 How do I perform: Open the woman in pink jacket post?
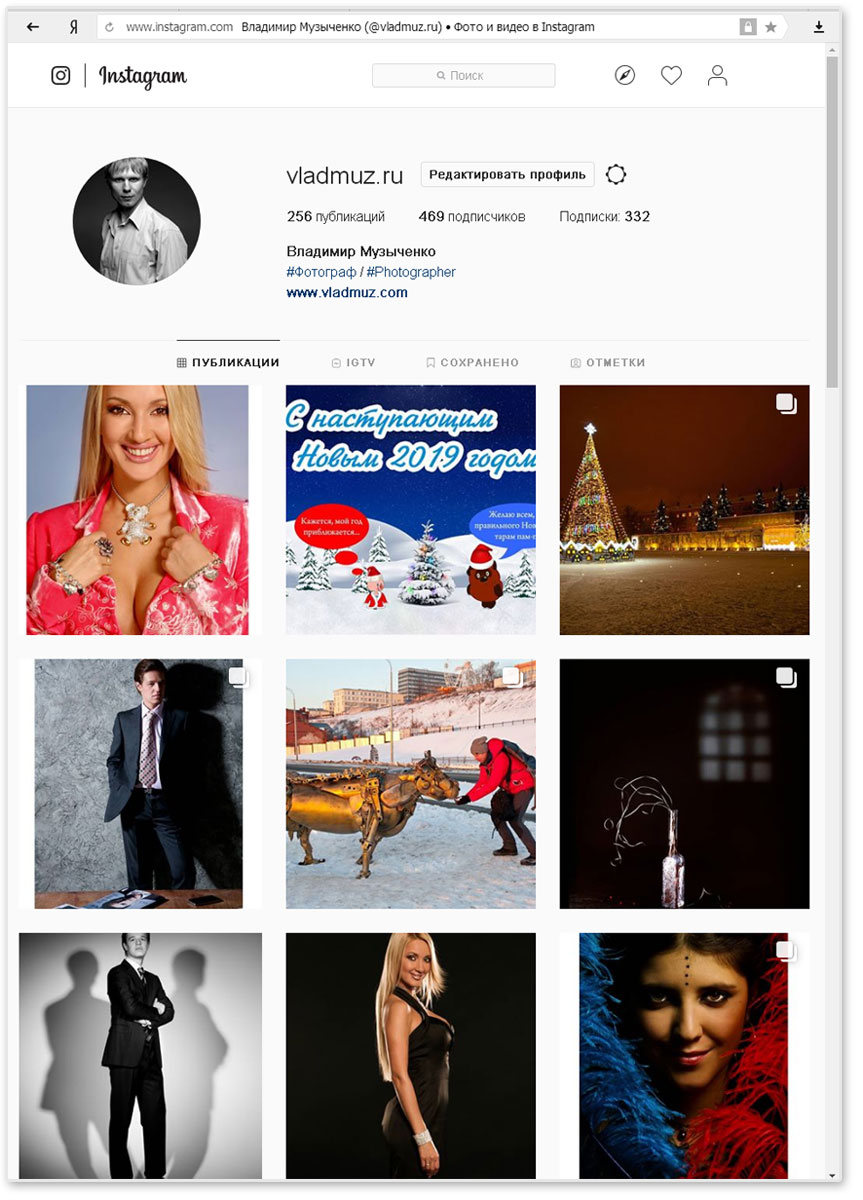138,510
